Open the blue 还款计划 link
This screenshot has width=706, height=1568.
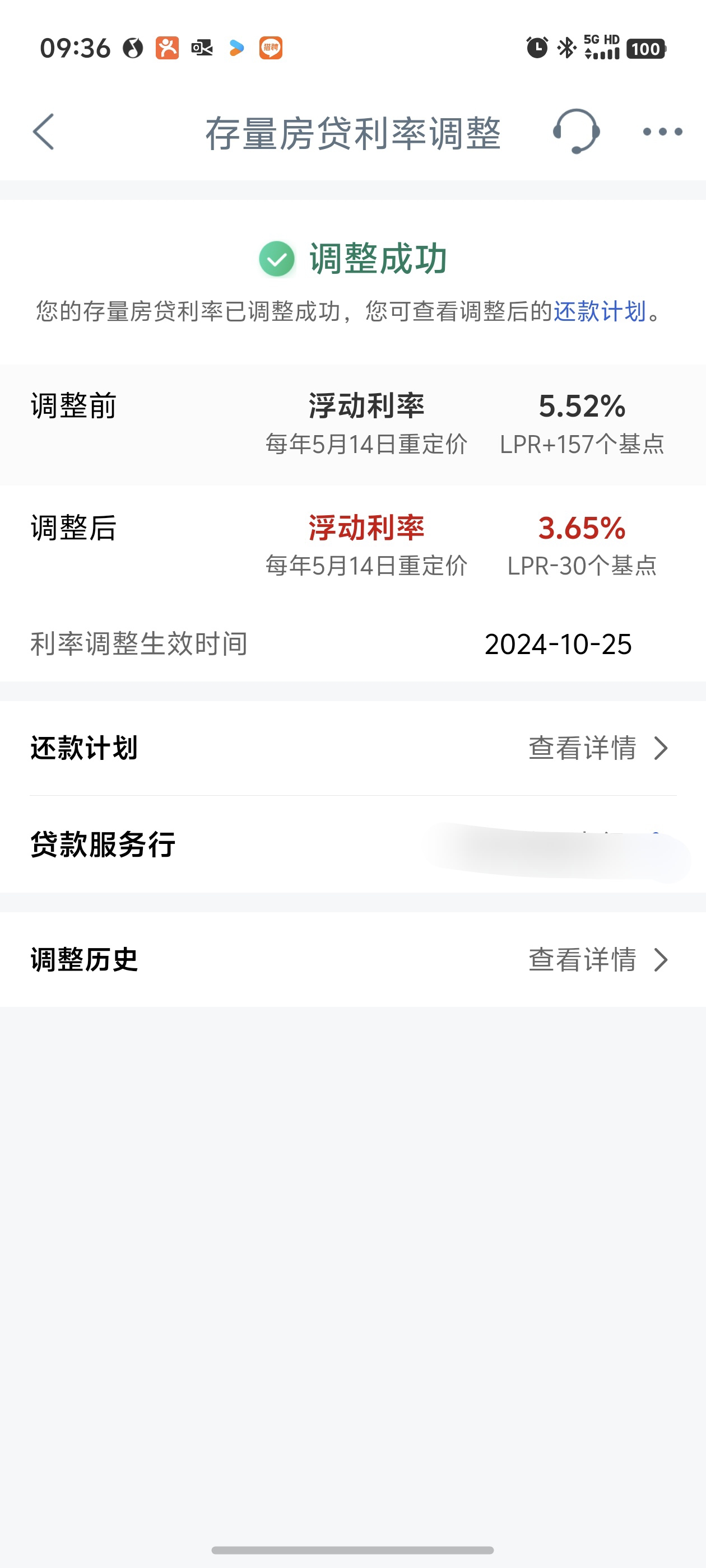600,311
